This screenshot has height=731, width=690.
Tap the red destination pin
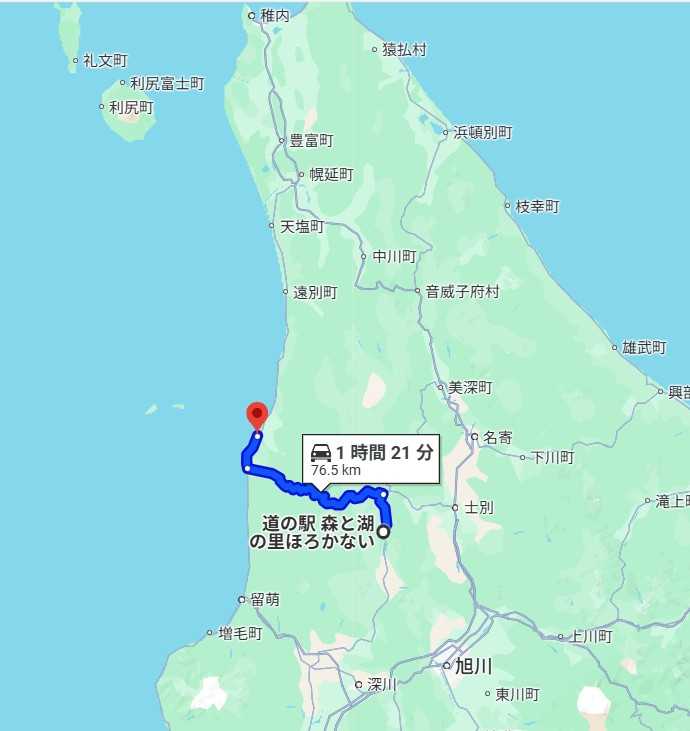tap(257, 414)
